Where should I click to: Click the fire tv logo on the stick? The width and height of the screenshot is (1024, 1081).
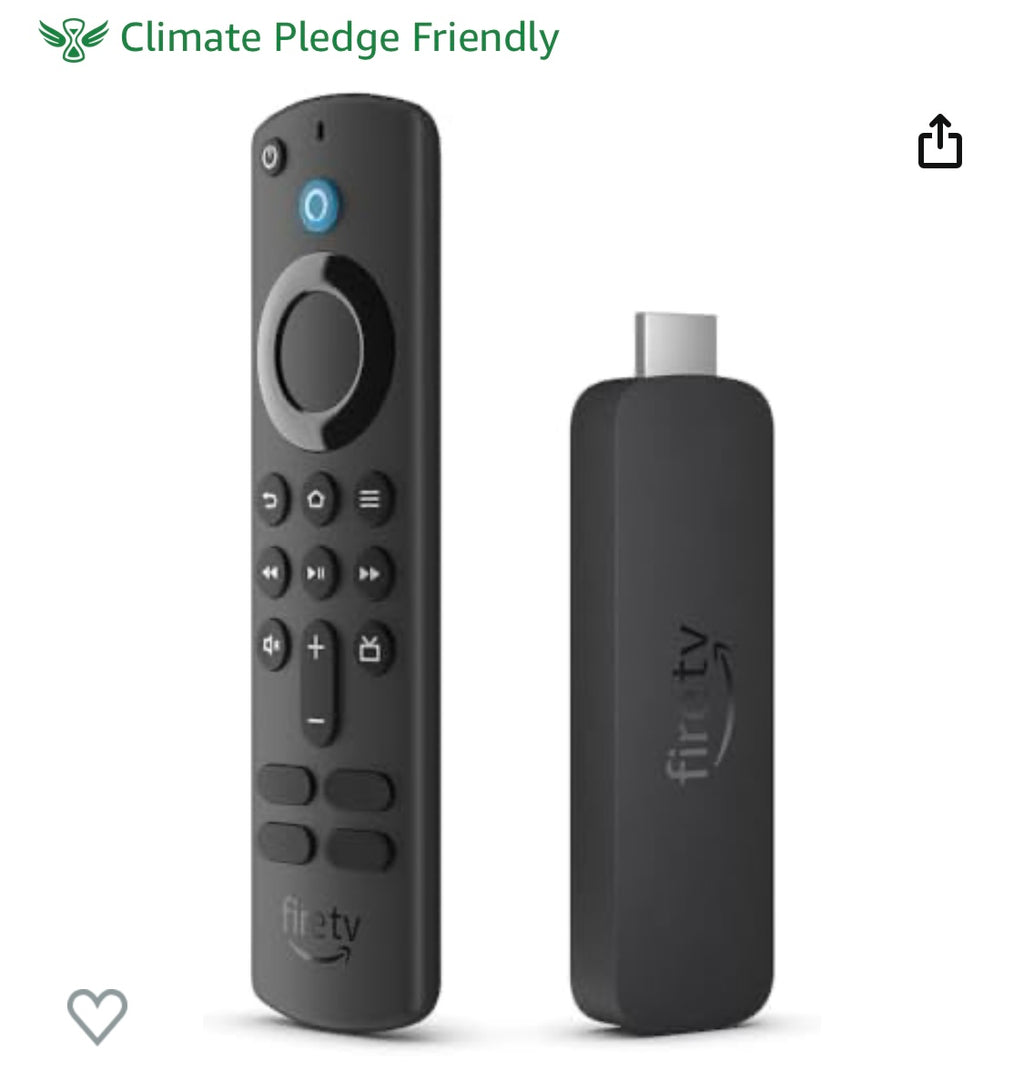pos(692,700)
